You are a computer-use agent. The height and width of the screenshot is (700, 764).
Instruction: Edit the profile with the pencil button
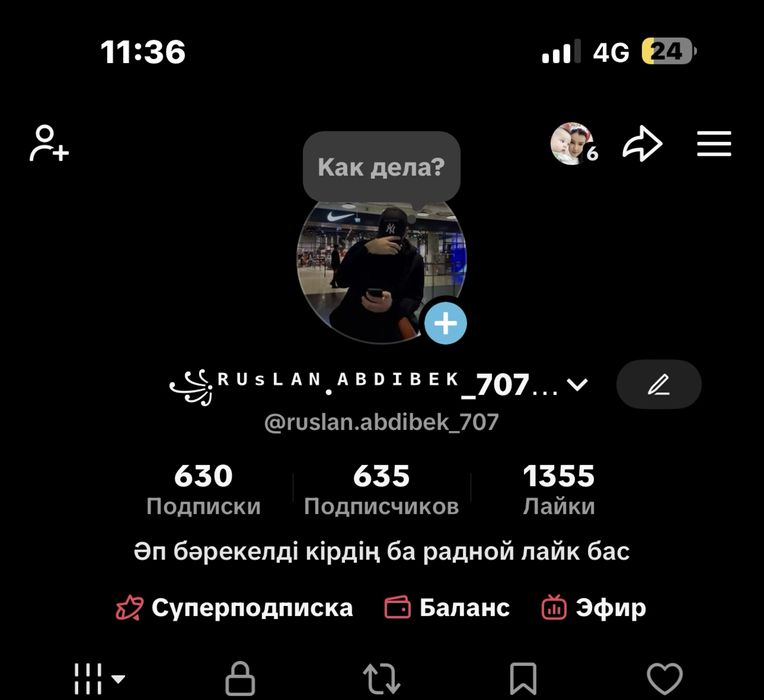[658, 384]
